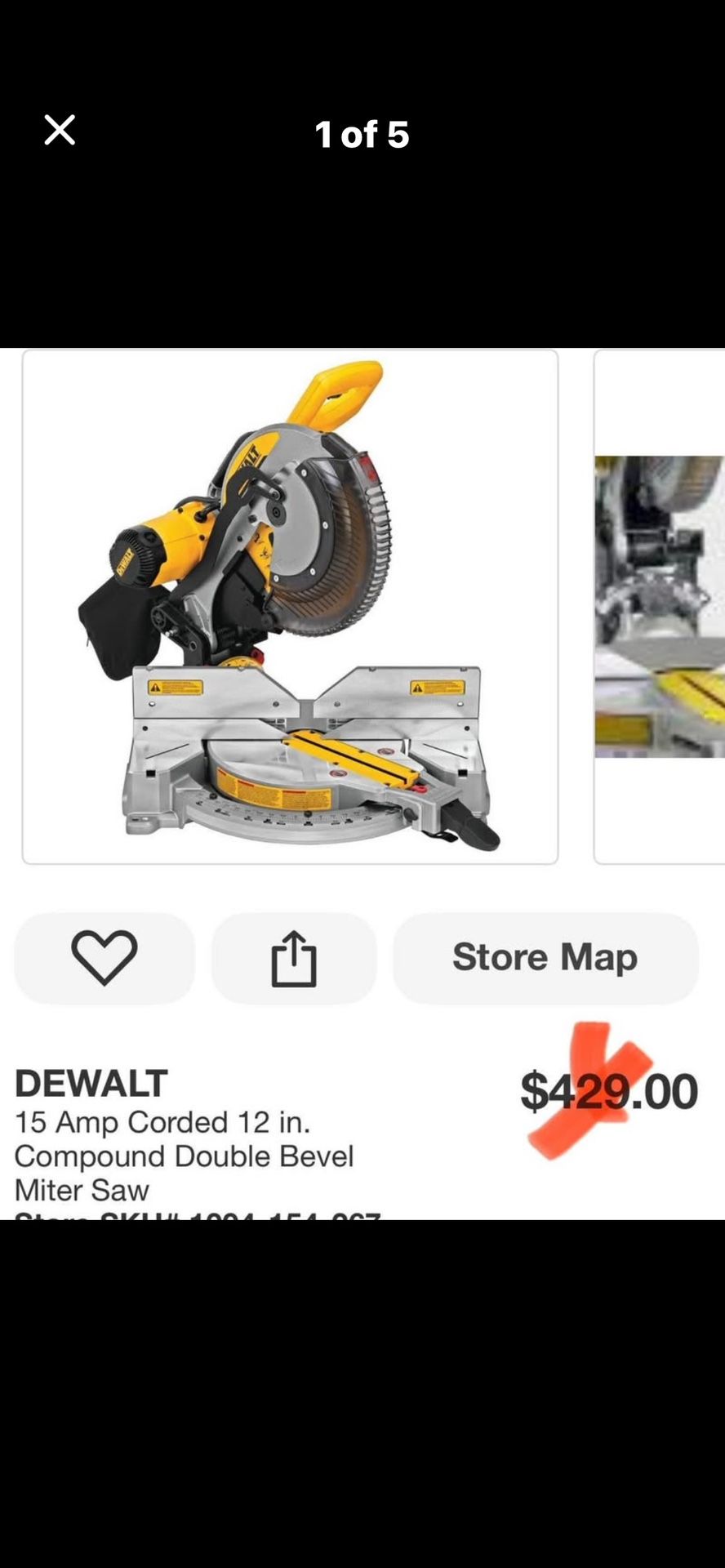Close the photo viewer with the X icon
Screen dimensions: 725x1568
(x=58, y=129)
